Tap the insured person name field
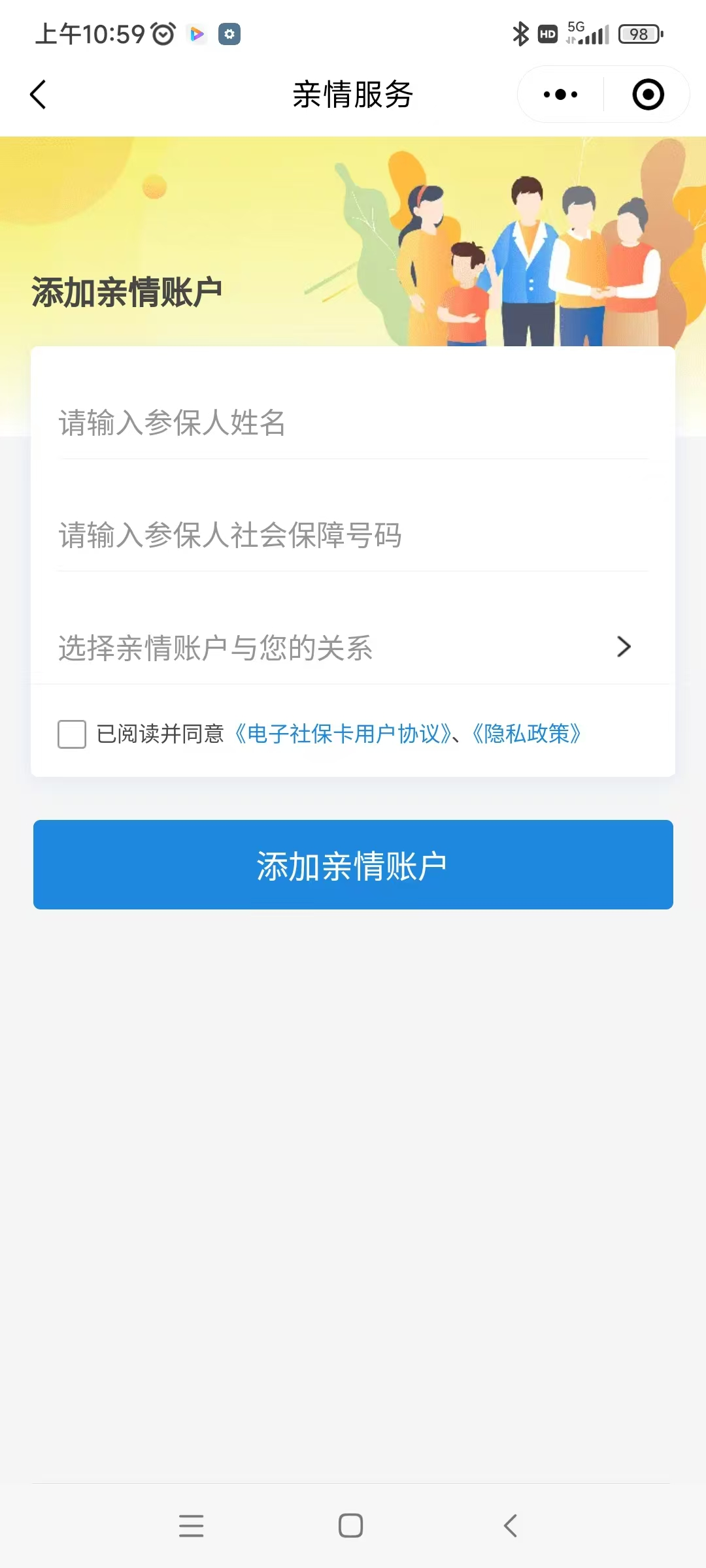Screen dimensions: 706x1568 point(353,423)
